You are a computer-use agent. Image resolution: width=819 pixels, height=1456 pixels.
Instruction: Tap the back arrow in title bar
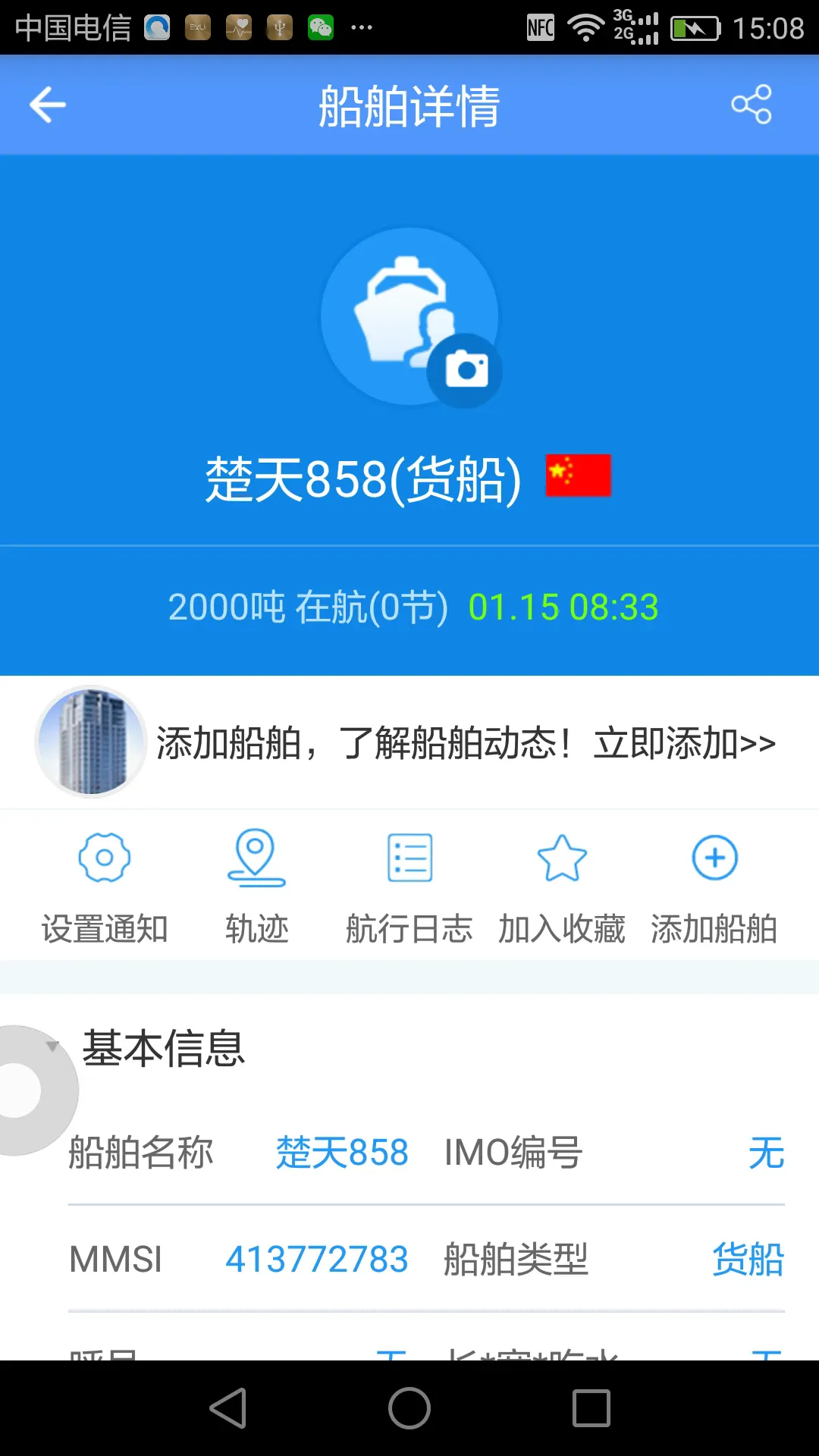click(x=48, y=105)
